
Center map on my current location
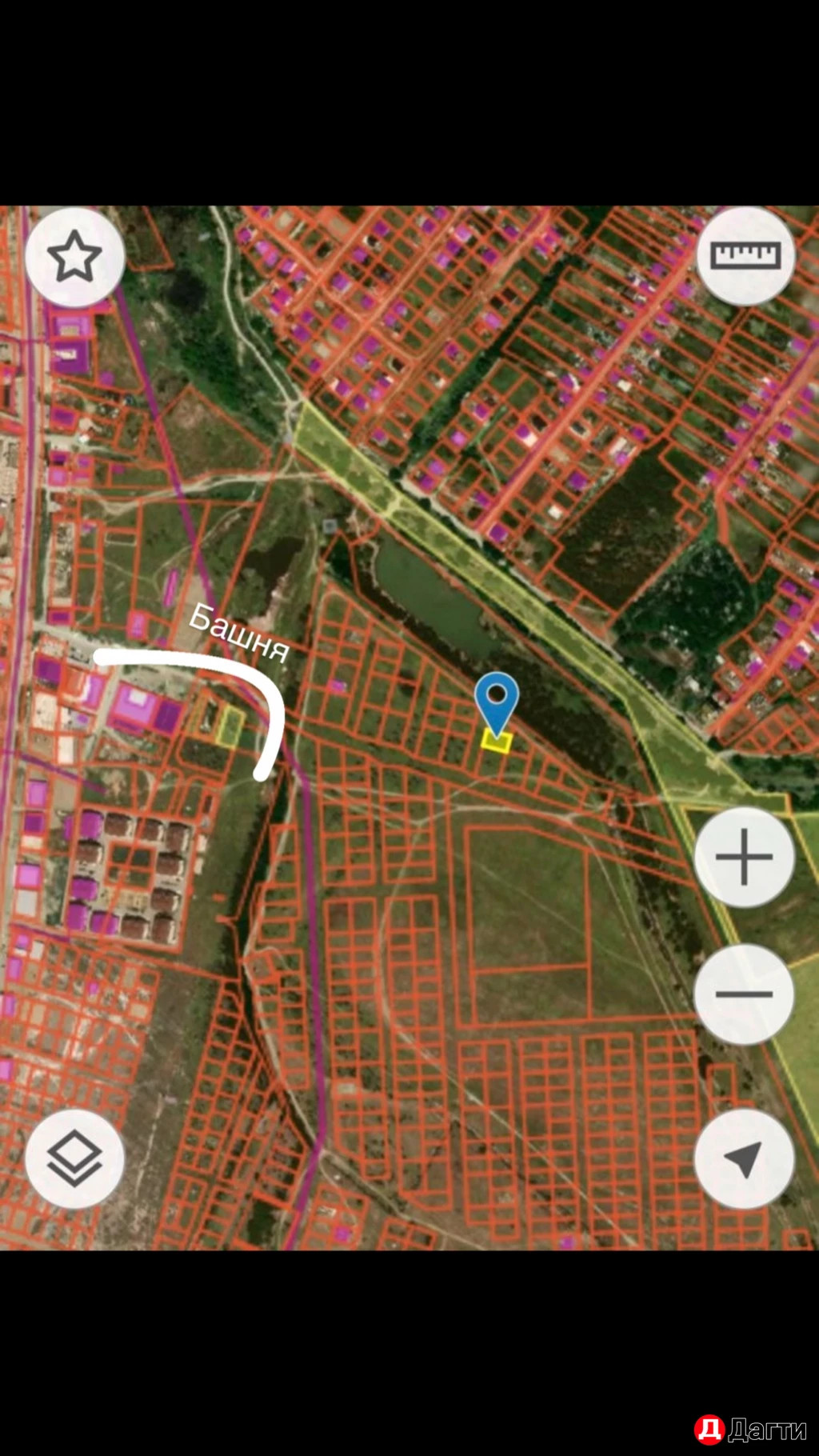pyautogui.click(x=744, y=1158)
